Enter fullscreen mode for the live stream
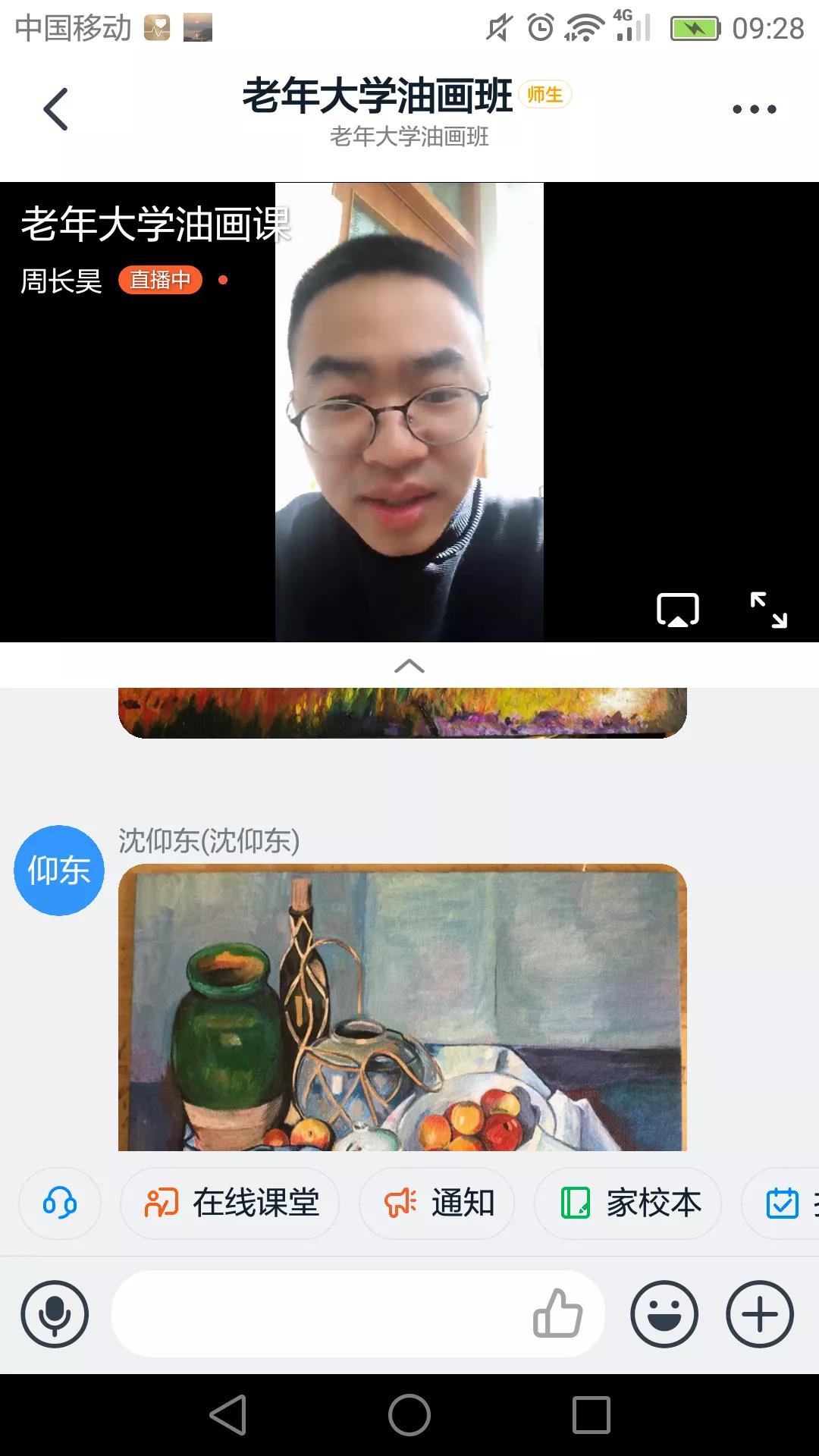Viewport: 819px width, 1456px height. [767, 609]
